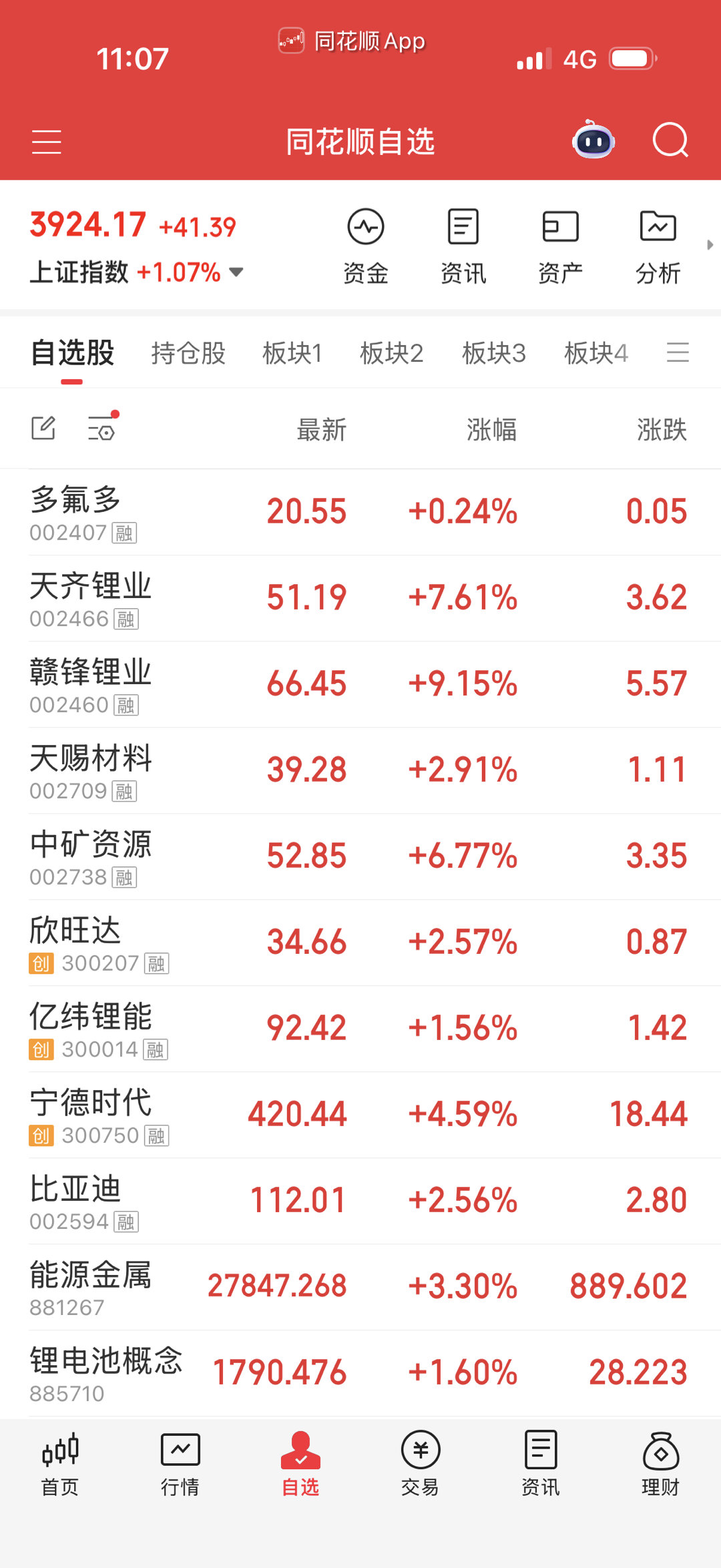Open the robot assistant icon

click(593, 140)
